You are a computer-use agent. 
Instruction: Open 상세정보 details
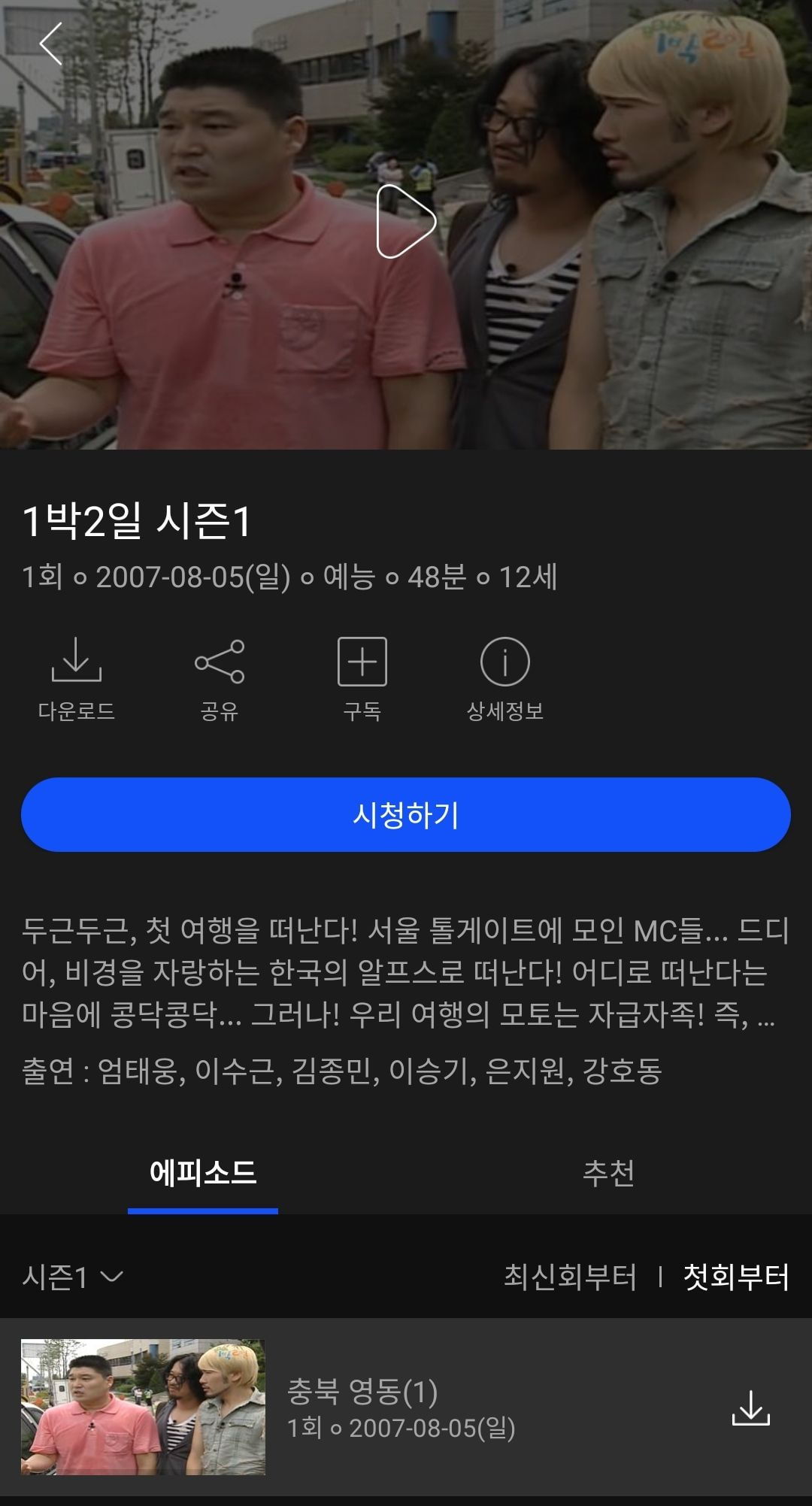coord(504,677)
